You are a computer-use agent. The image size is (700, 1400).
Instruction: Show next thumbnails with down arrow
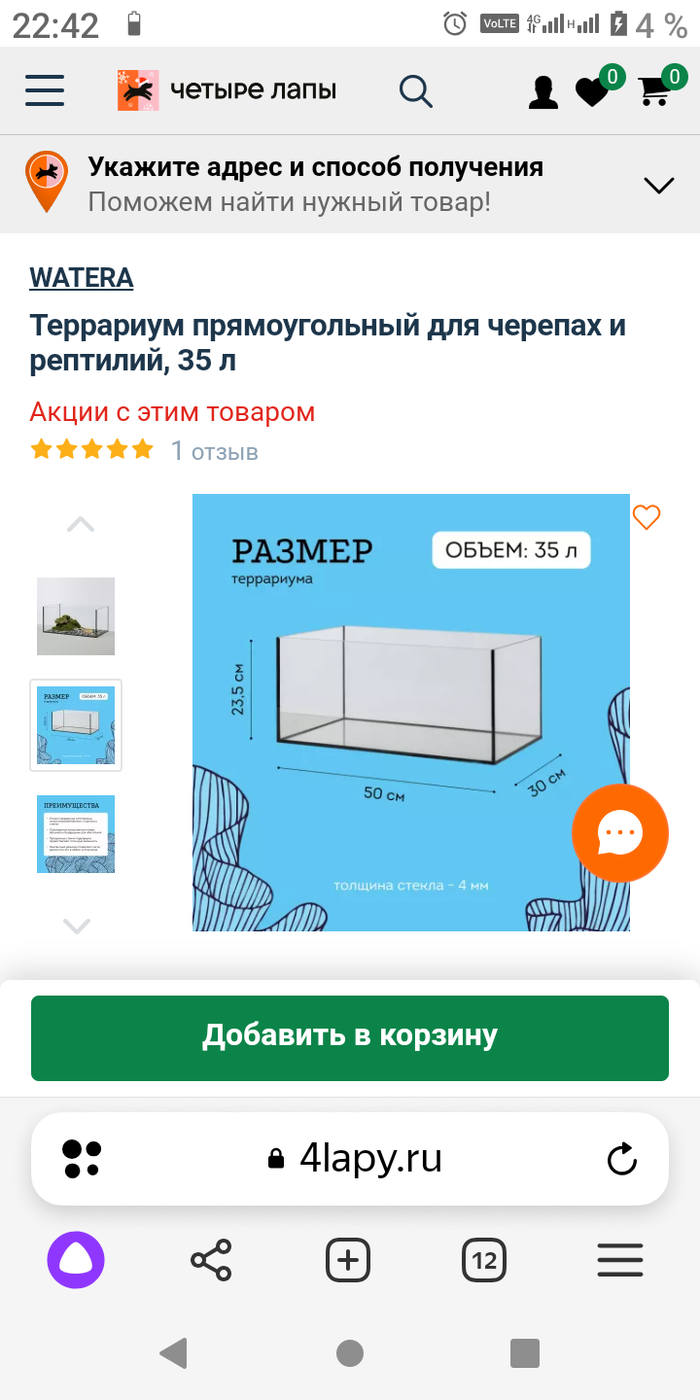pos(77,926)
